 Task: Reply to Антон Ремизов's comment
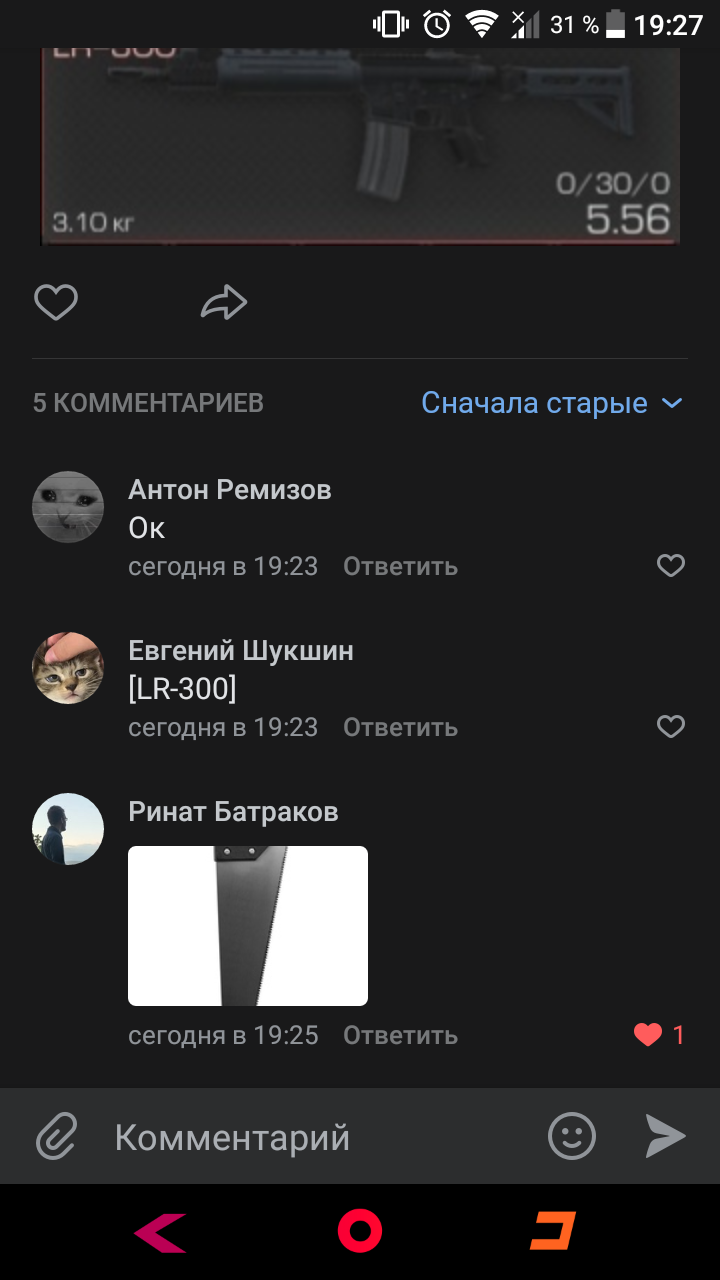pyautogui.click(x=400, y=566)
